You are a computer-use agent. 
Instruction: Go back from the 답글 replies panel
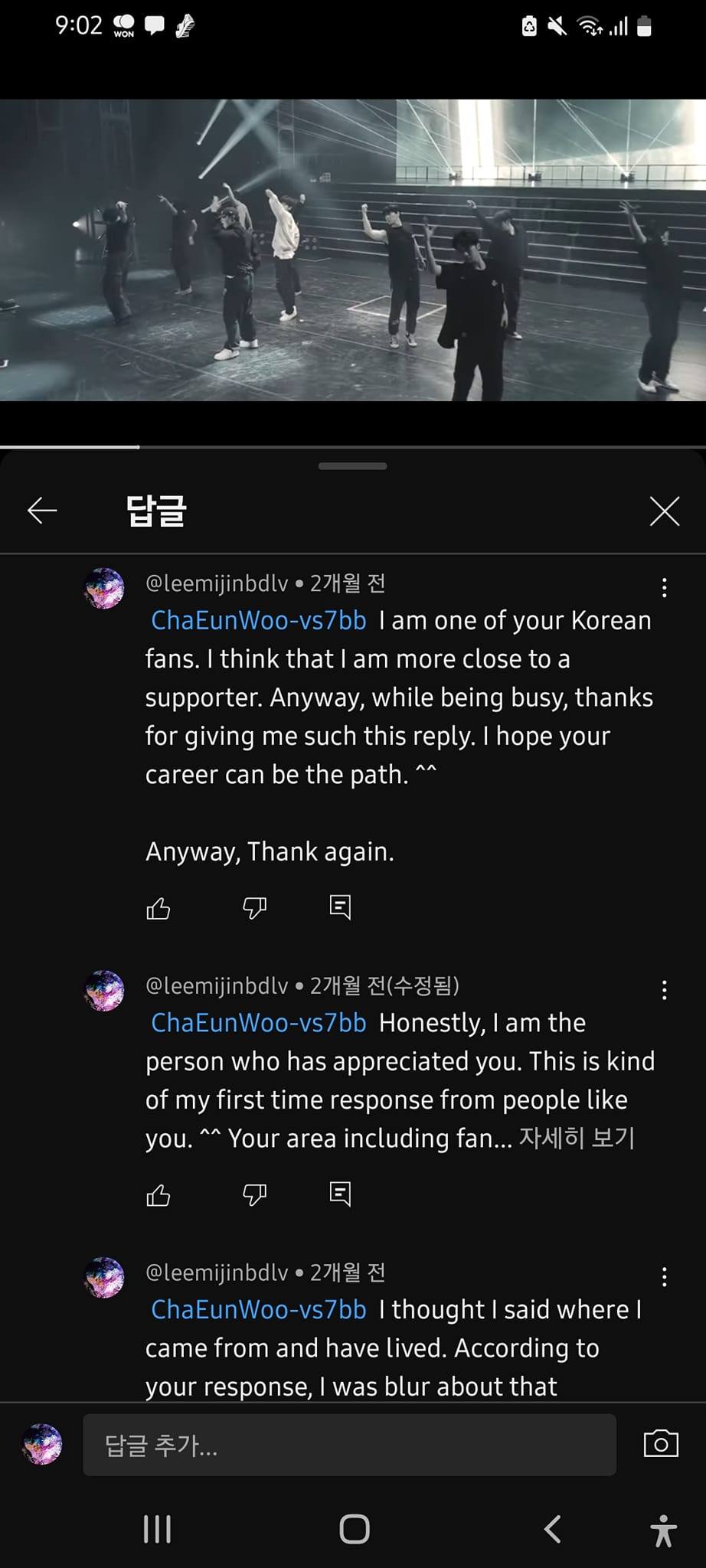pos(42,510)
